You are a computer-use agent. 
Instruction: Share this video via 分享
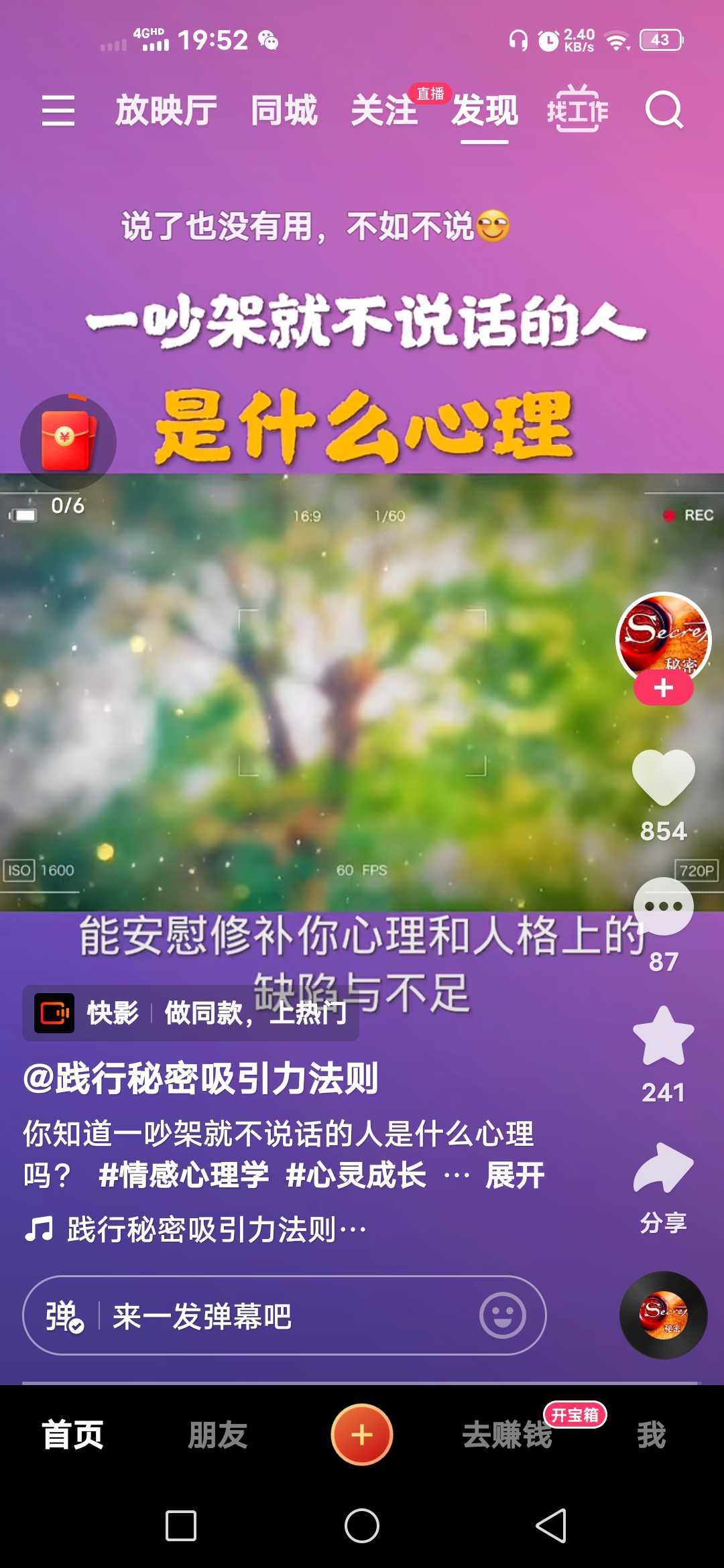(x=663, y=1169)
